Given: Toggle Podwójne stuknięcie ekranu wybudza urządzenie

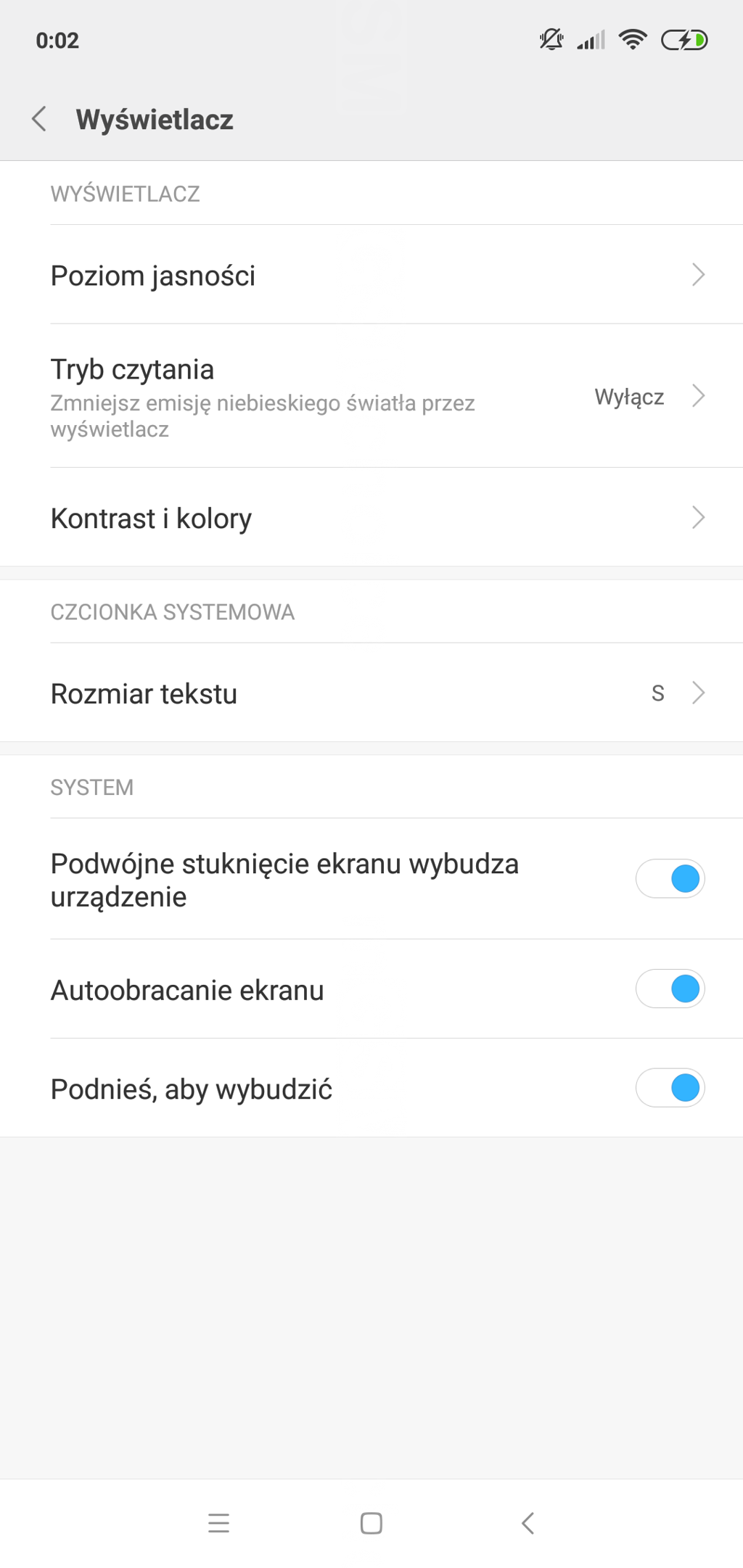Looking at the screenshot, I should coord(670,879).
